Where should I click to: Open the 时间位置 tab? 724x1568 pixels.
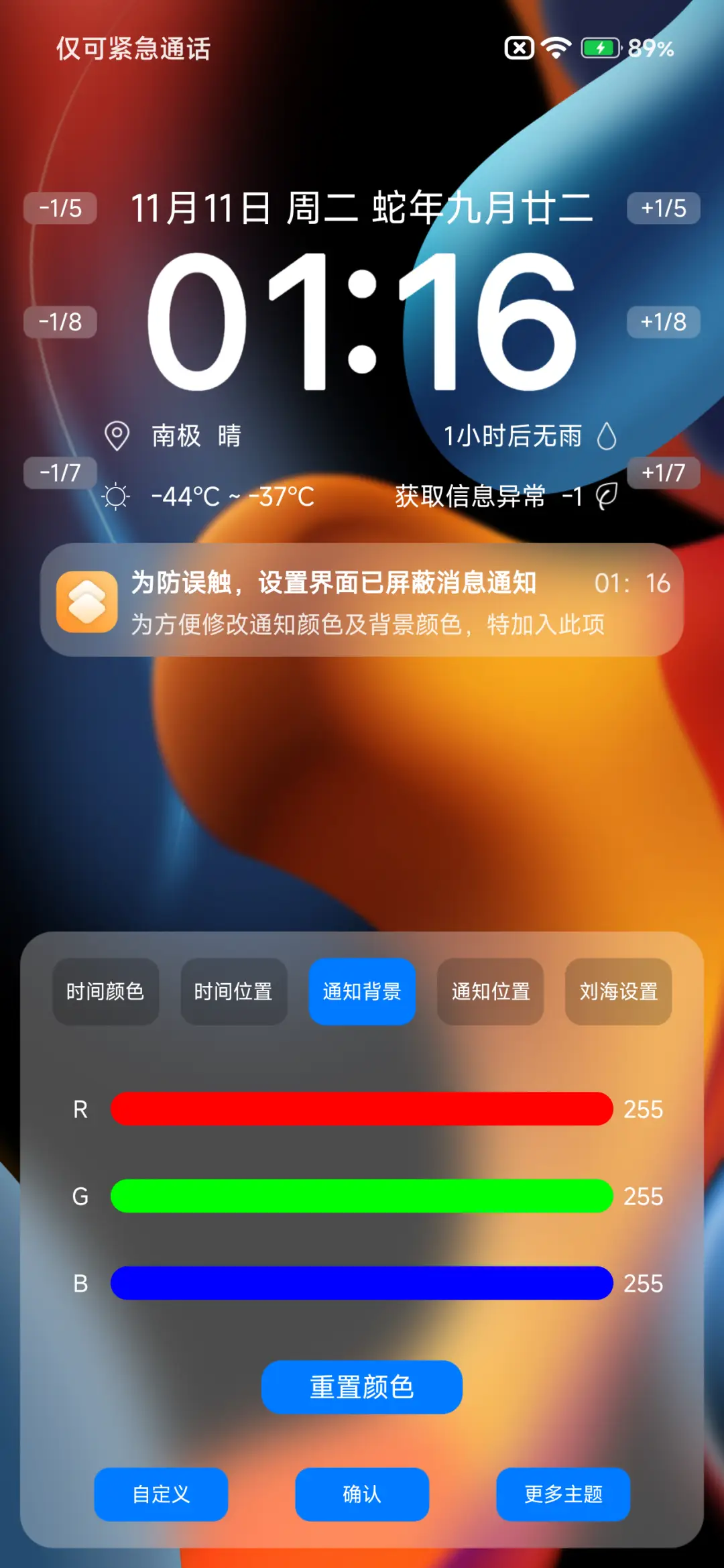[234, 992]
